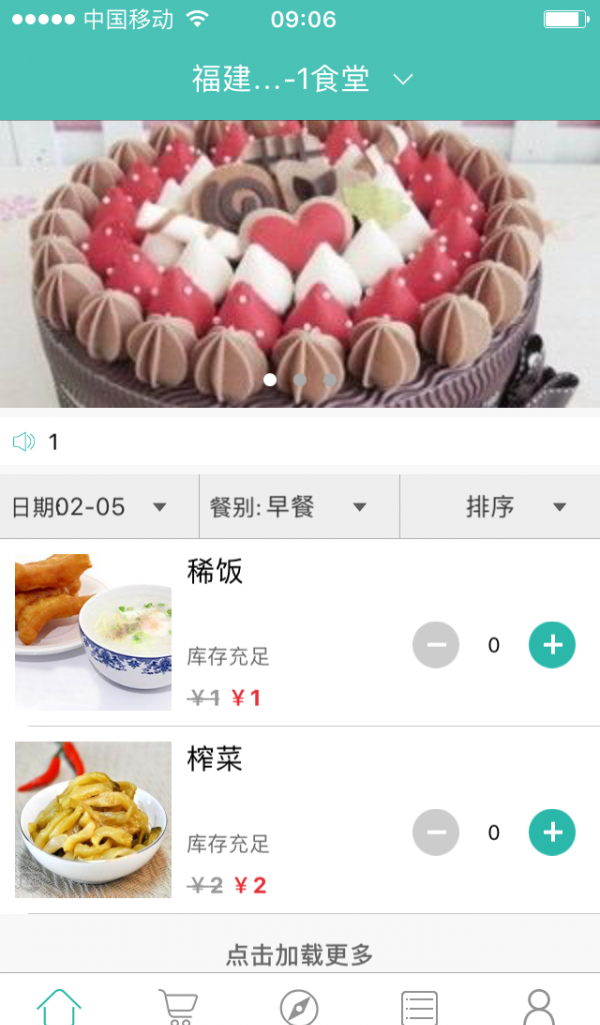Screen dimensions: 600x1025
Task: View the 榨菜 dish picture
Action: coord(93,819)
